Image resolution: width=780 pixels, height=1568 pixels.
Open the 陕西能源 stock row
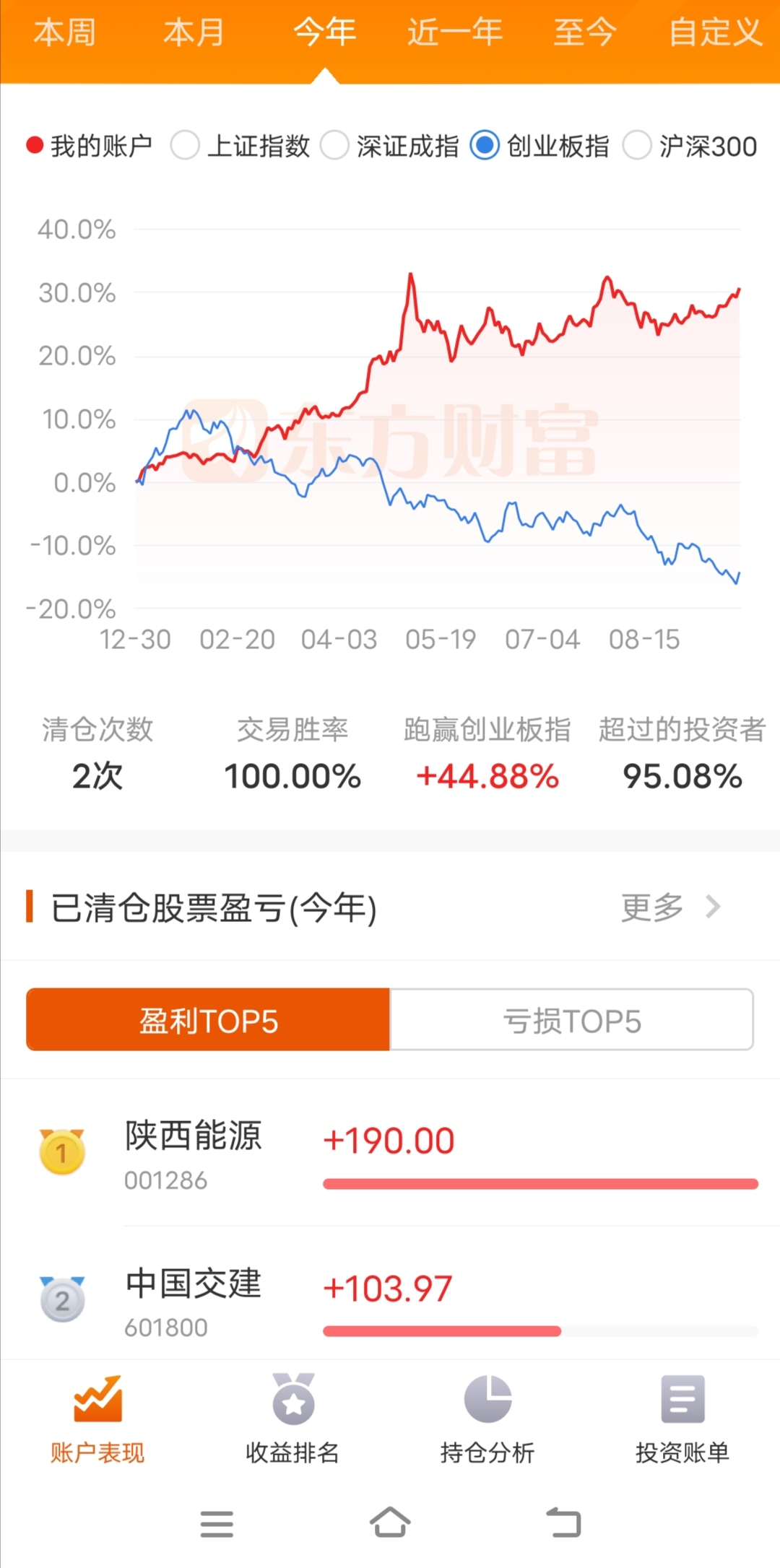[x=390, y=1153]
